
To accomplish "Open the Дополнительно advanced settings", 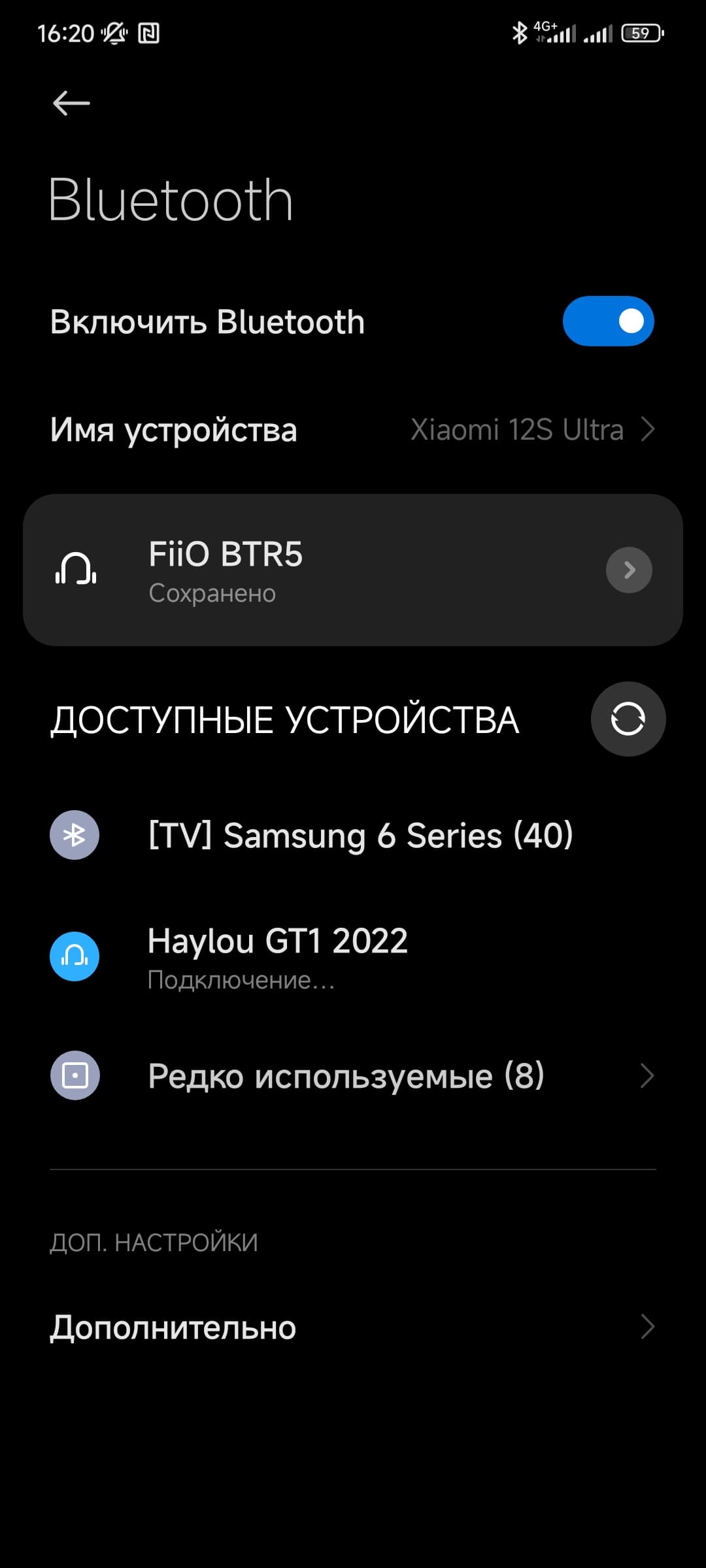I will click(353, 1327).
